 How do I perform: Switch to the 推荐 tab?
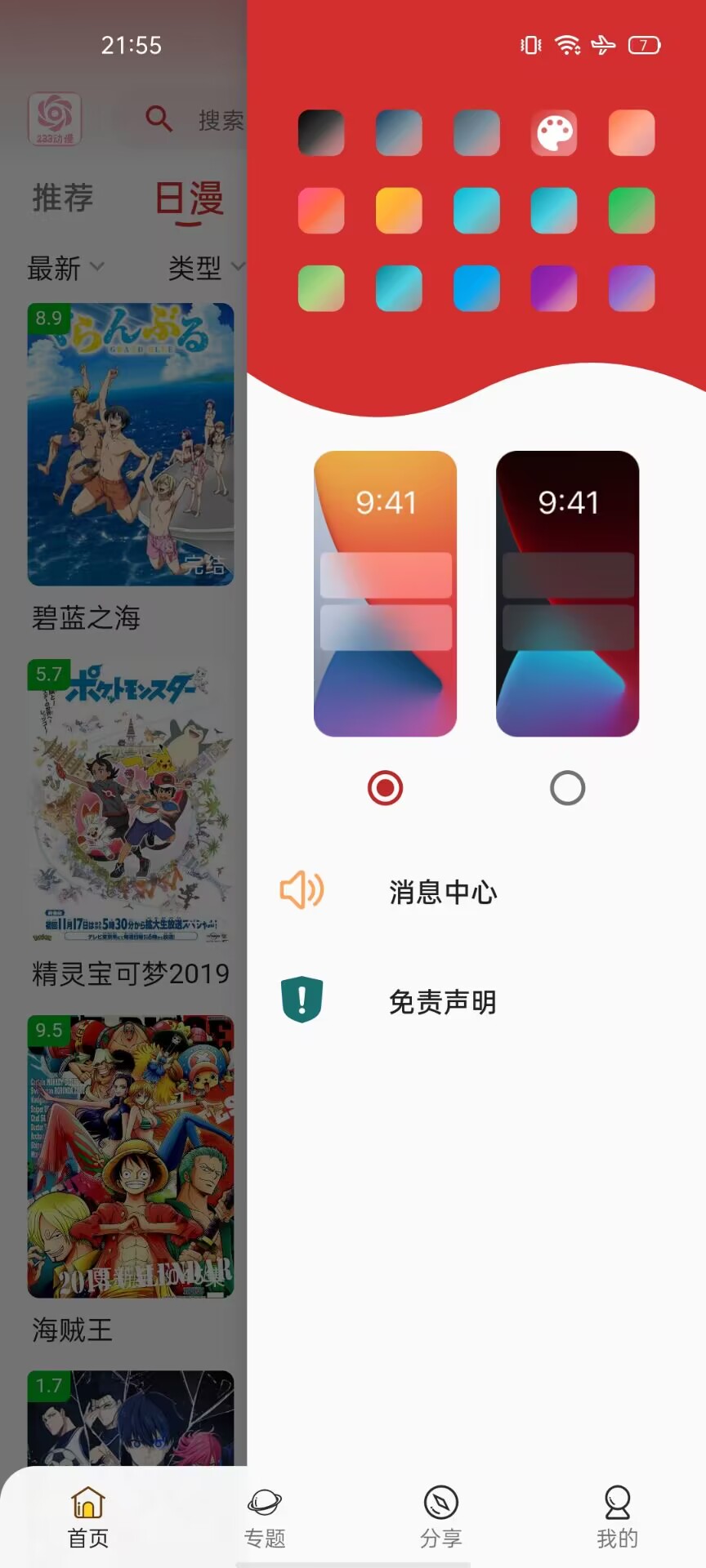63,198
